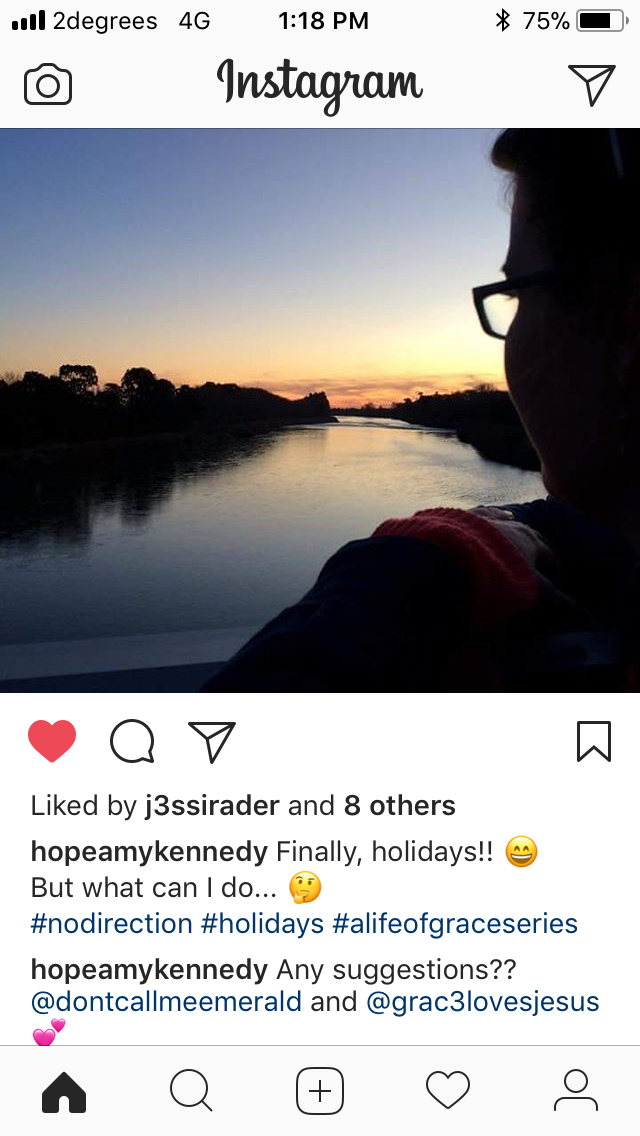The height and width of the screenshot is (1136, 640).
Task: Open the #alifeofgraceseries hashtag
Action: [x=455, y=923]
